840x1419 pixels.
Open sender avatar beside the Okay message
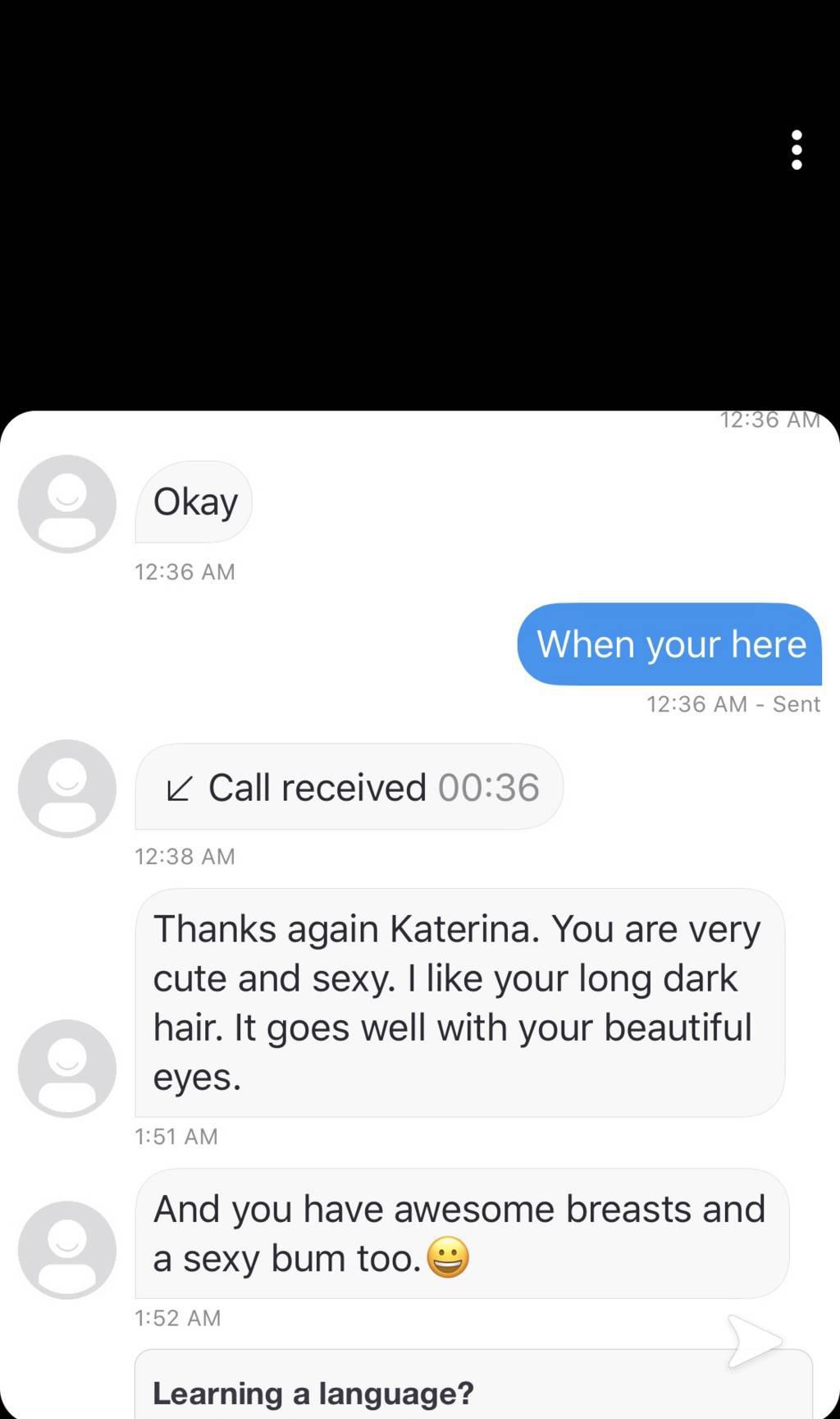(67, 503)
